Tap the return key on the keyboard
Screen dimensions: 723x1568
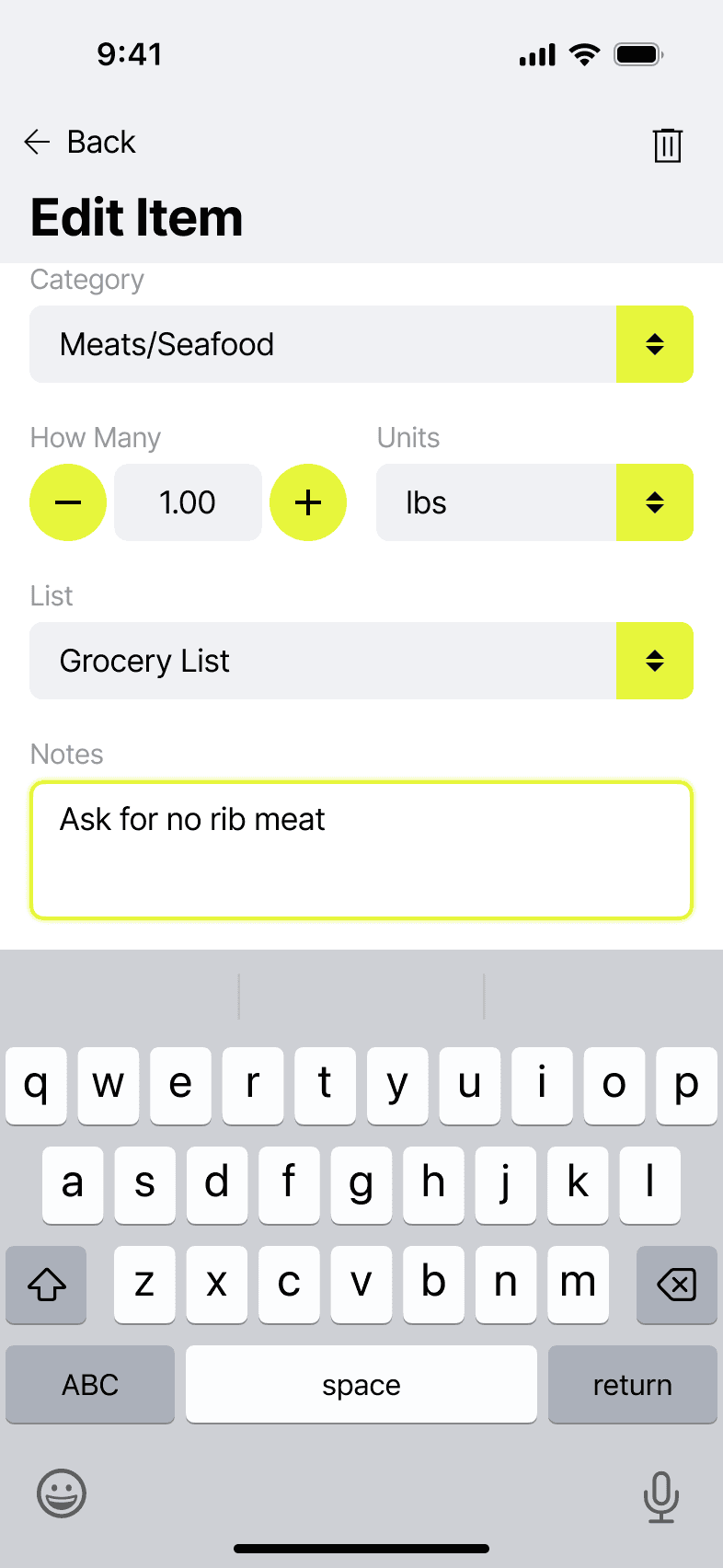tap(632, 1385)
